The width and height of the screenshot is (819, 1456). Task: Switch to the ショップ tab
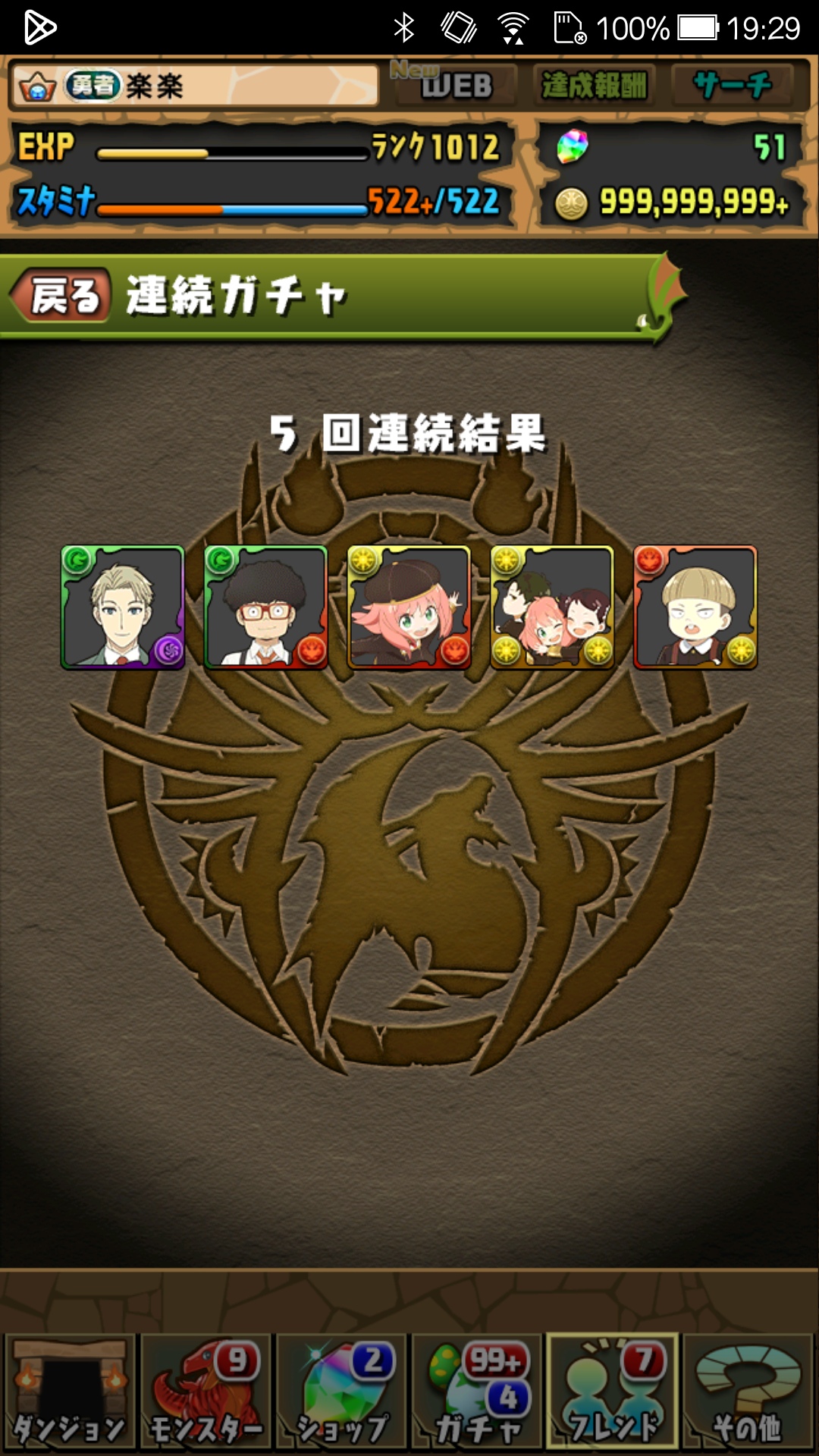343,1392
